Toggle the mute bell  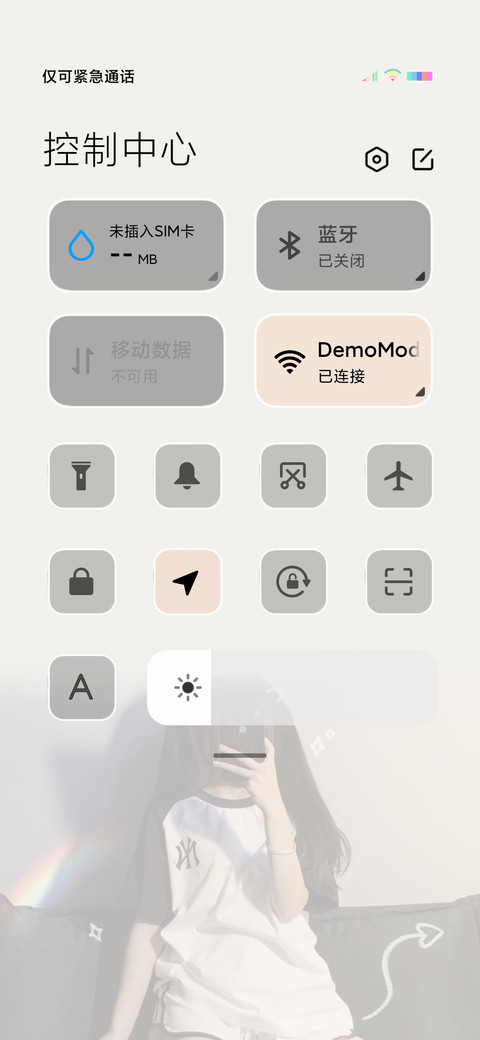[x=188, y=476]
